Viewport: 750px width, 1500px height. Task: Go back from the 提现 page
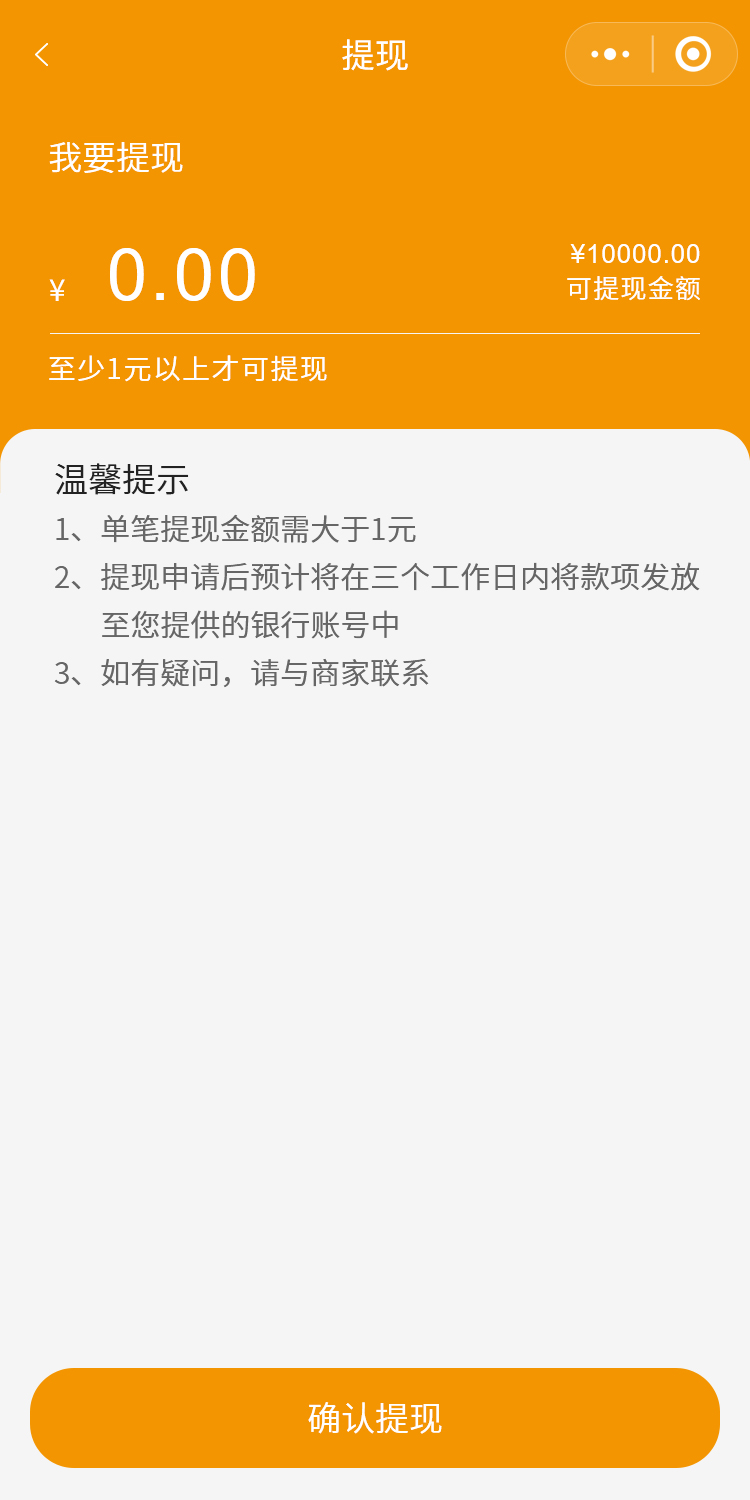(x=41, y=54)
